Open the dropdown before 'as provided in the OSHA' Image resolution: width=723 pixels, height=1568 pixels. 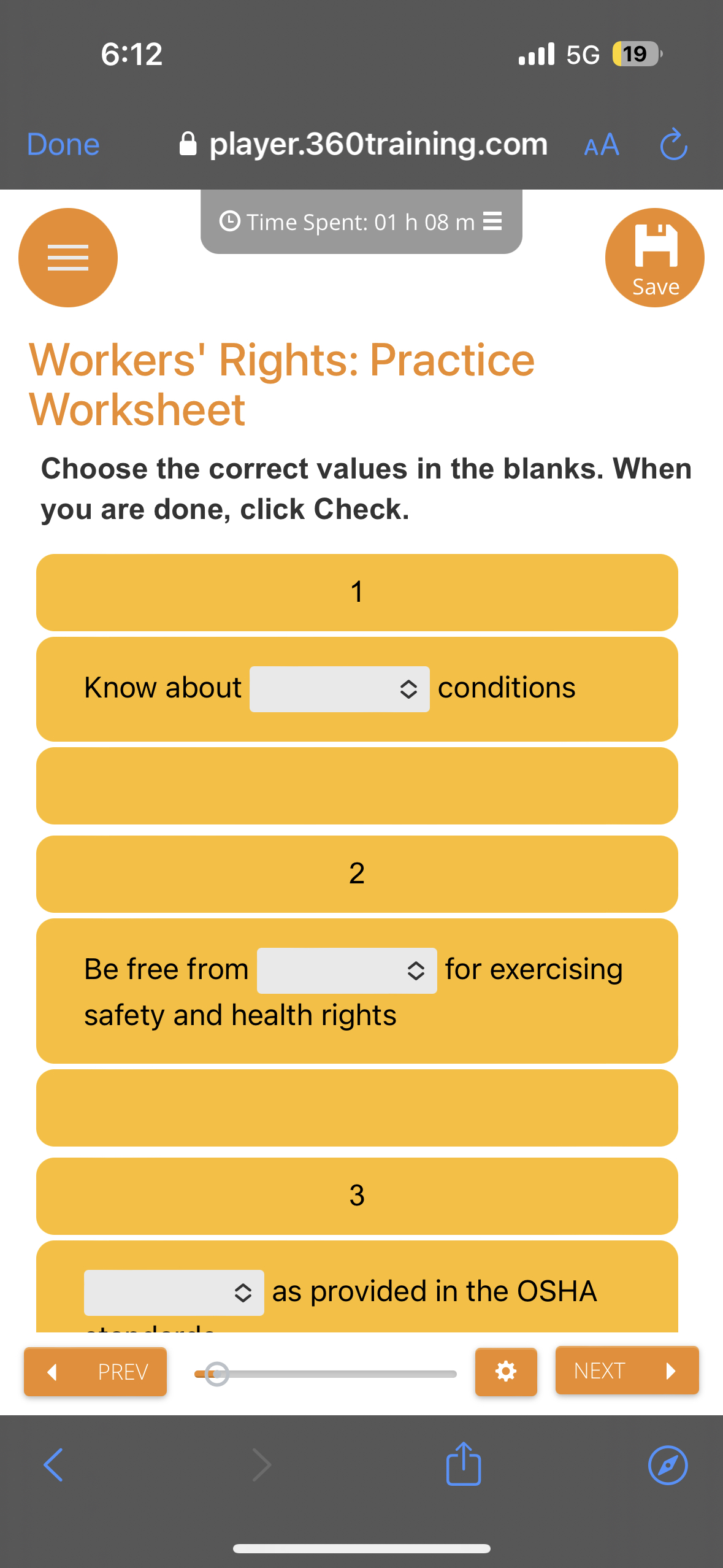click(x=174, y=1293)
